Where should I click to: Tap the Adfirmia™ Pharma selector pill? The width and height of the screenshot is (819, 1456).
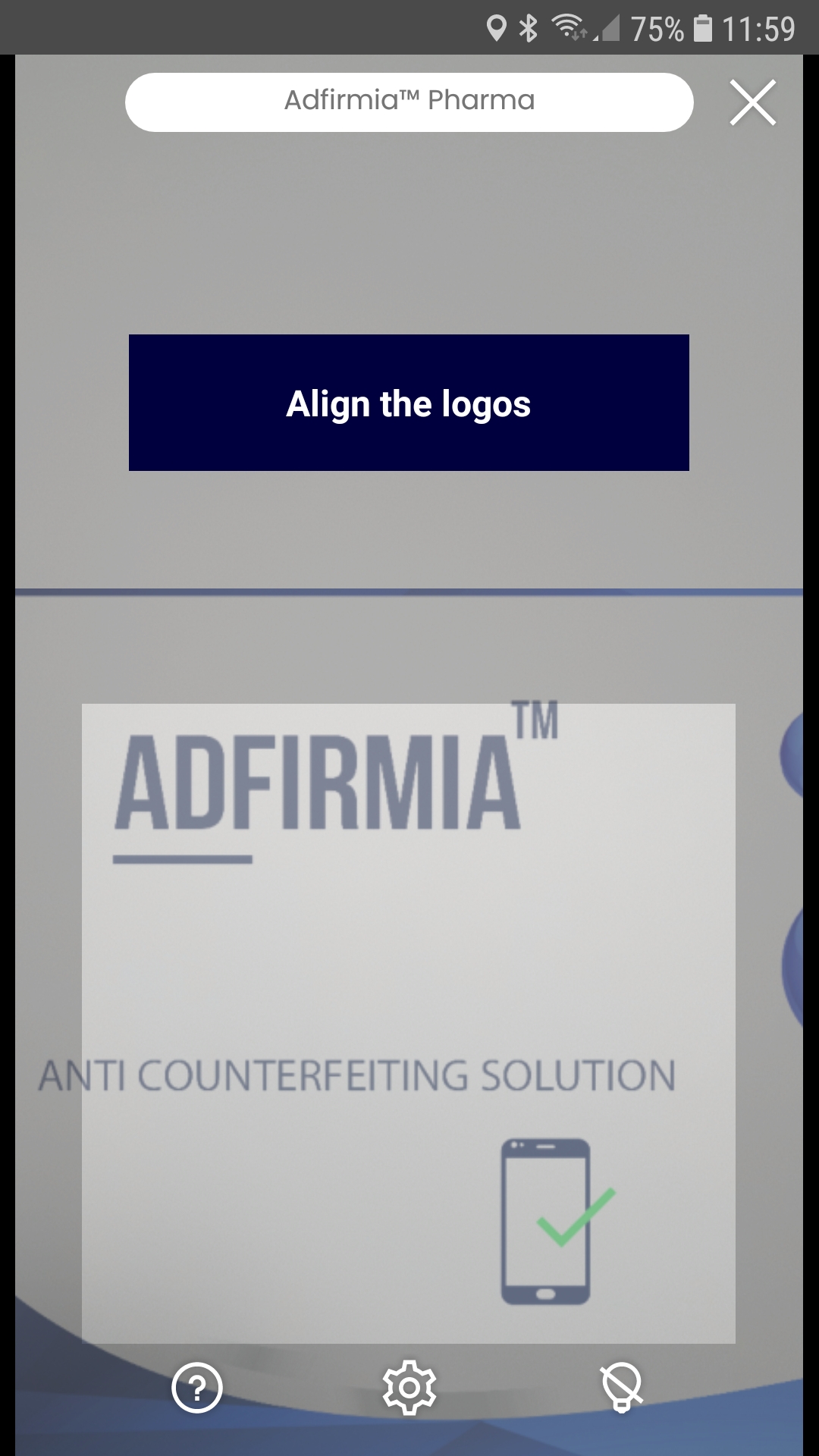[x=409, y=102]
